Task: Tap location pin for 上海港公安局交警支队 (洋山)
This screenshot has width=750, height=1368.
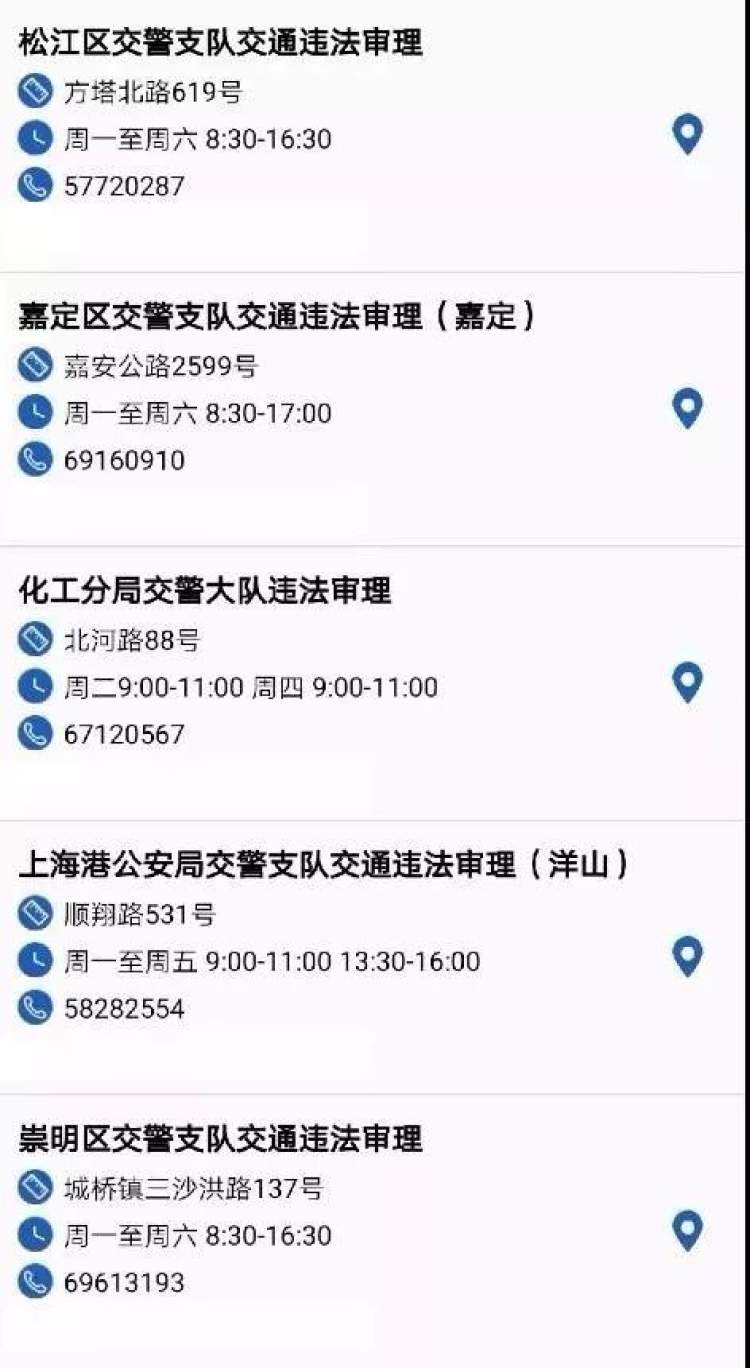Action: [x=687, y=957]
